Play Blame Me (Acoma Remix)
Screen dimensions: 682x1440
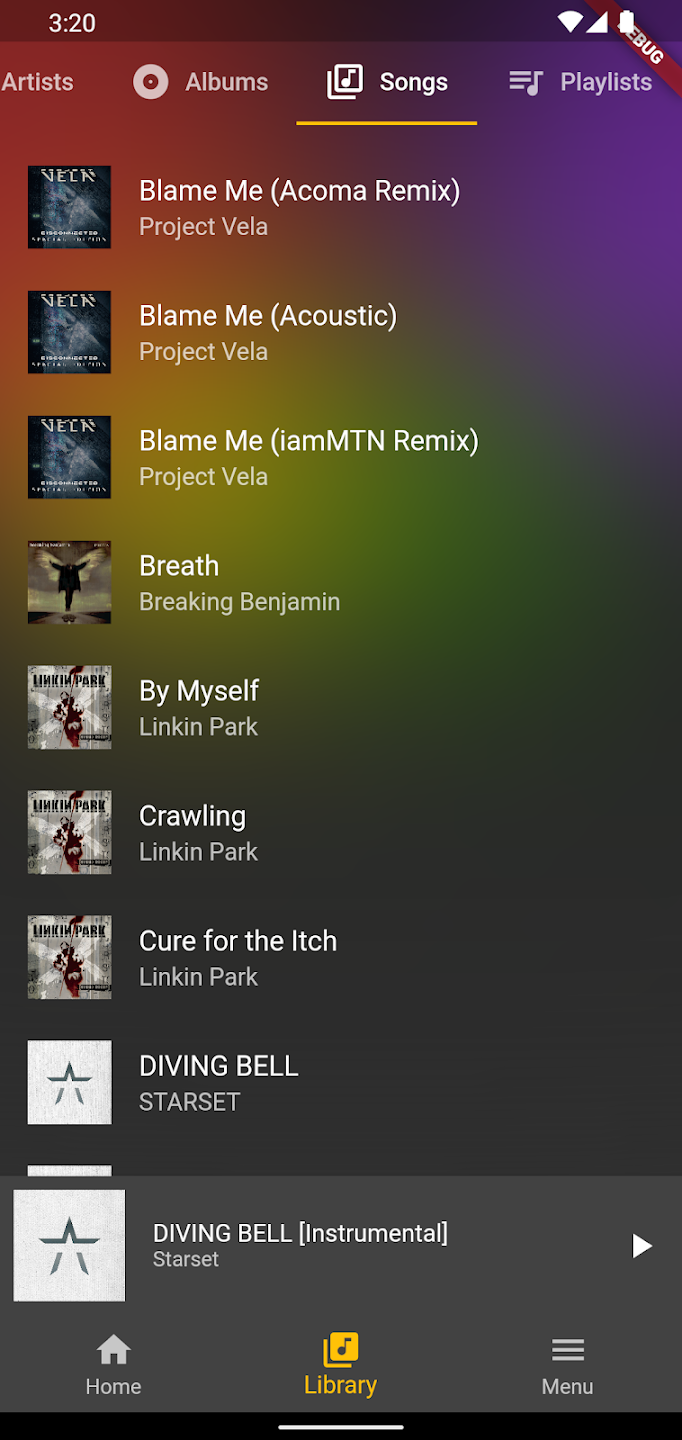click(x=341, y=207)
